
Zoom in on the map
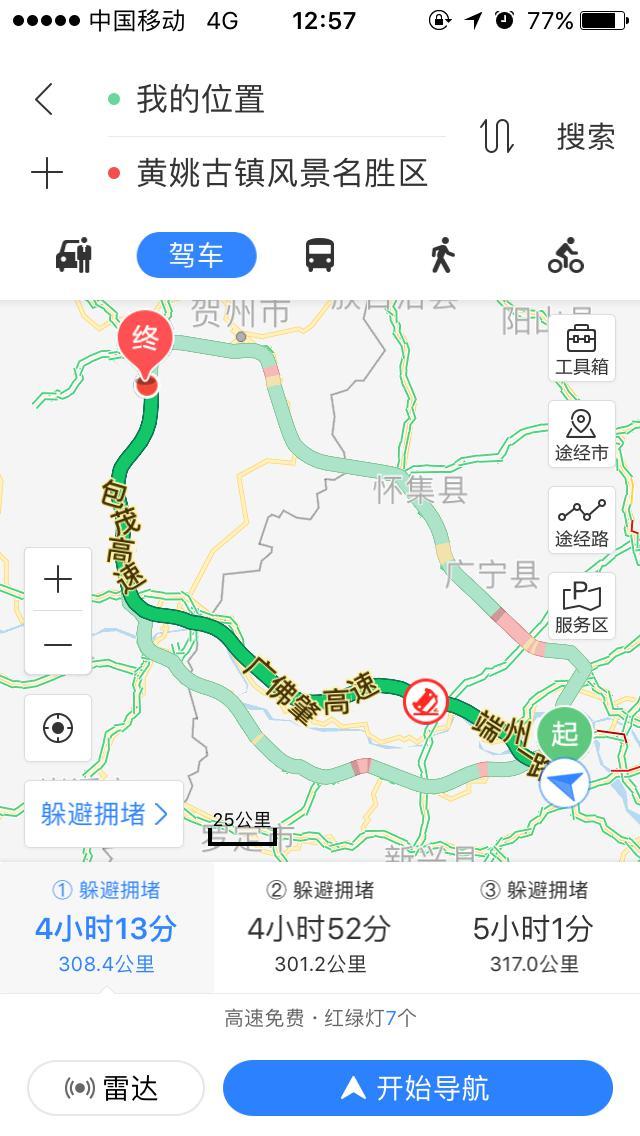[58, 580]
